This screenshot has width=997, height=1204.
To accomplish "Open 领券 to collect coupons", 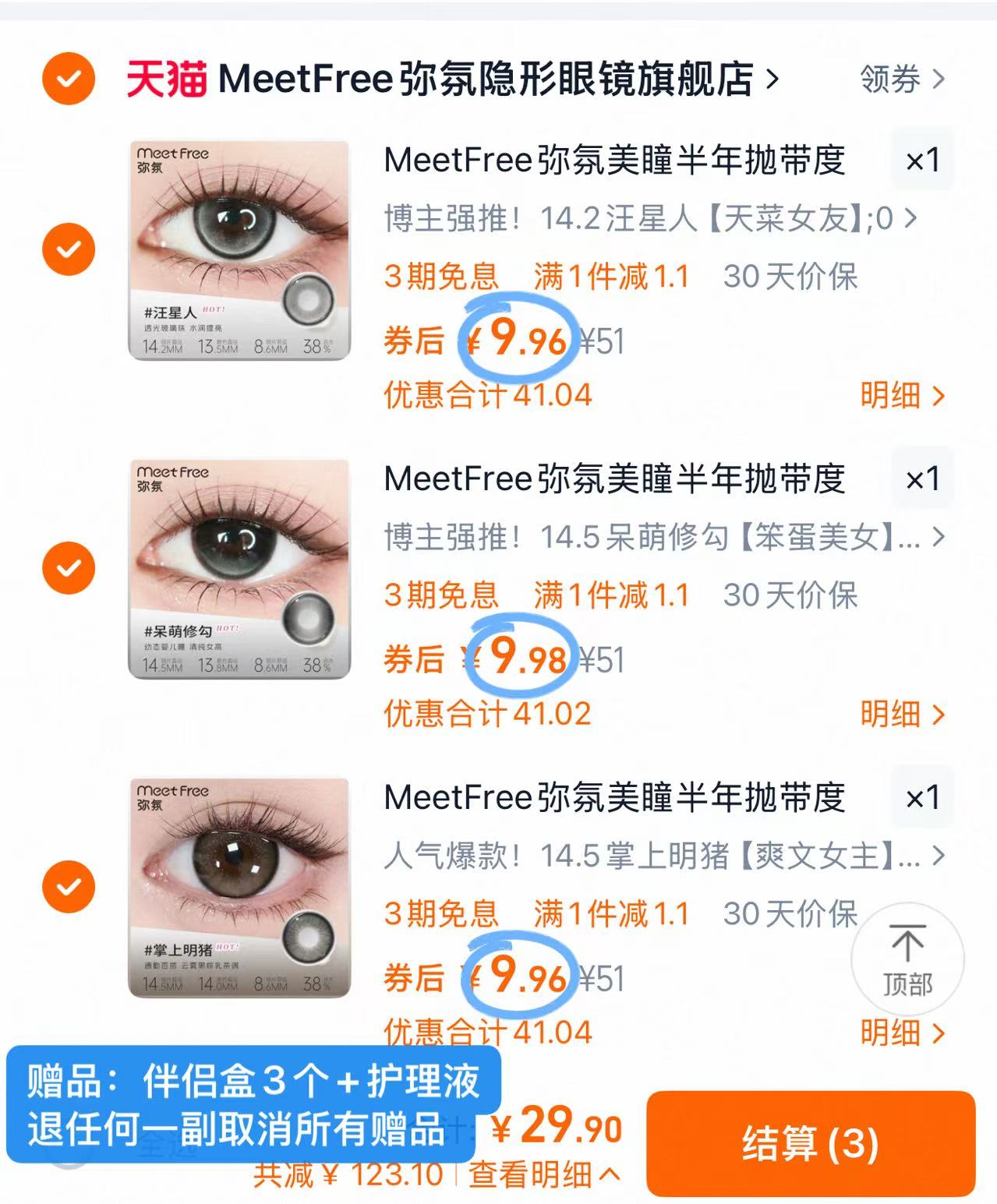I will tap(889, 78).
